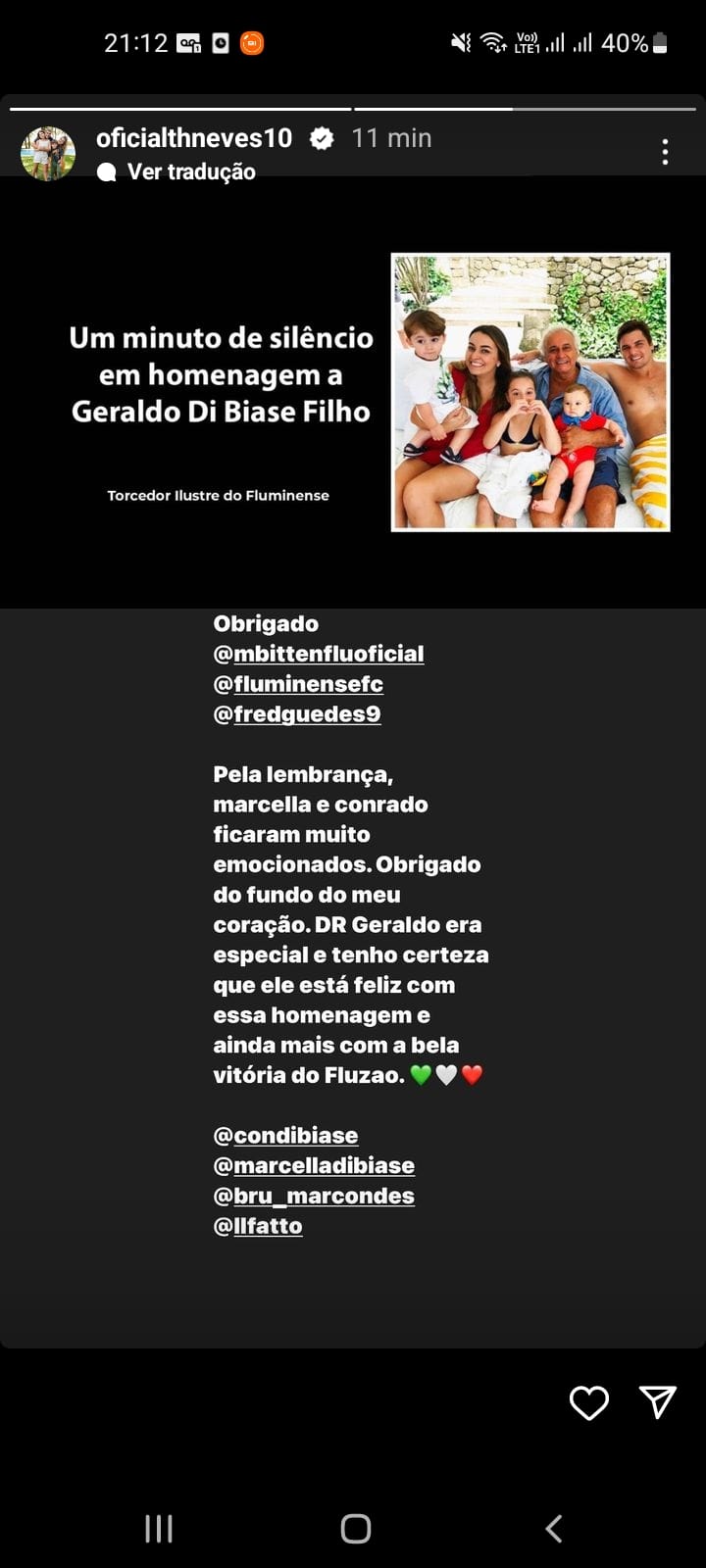Share the story via the paper plane icon

[658, 1402]
